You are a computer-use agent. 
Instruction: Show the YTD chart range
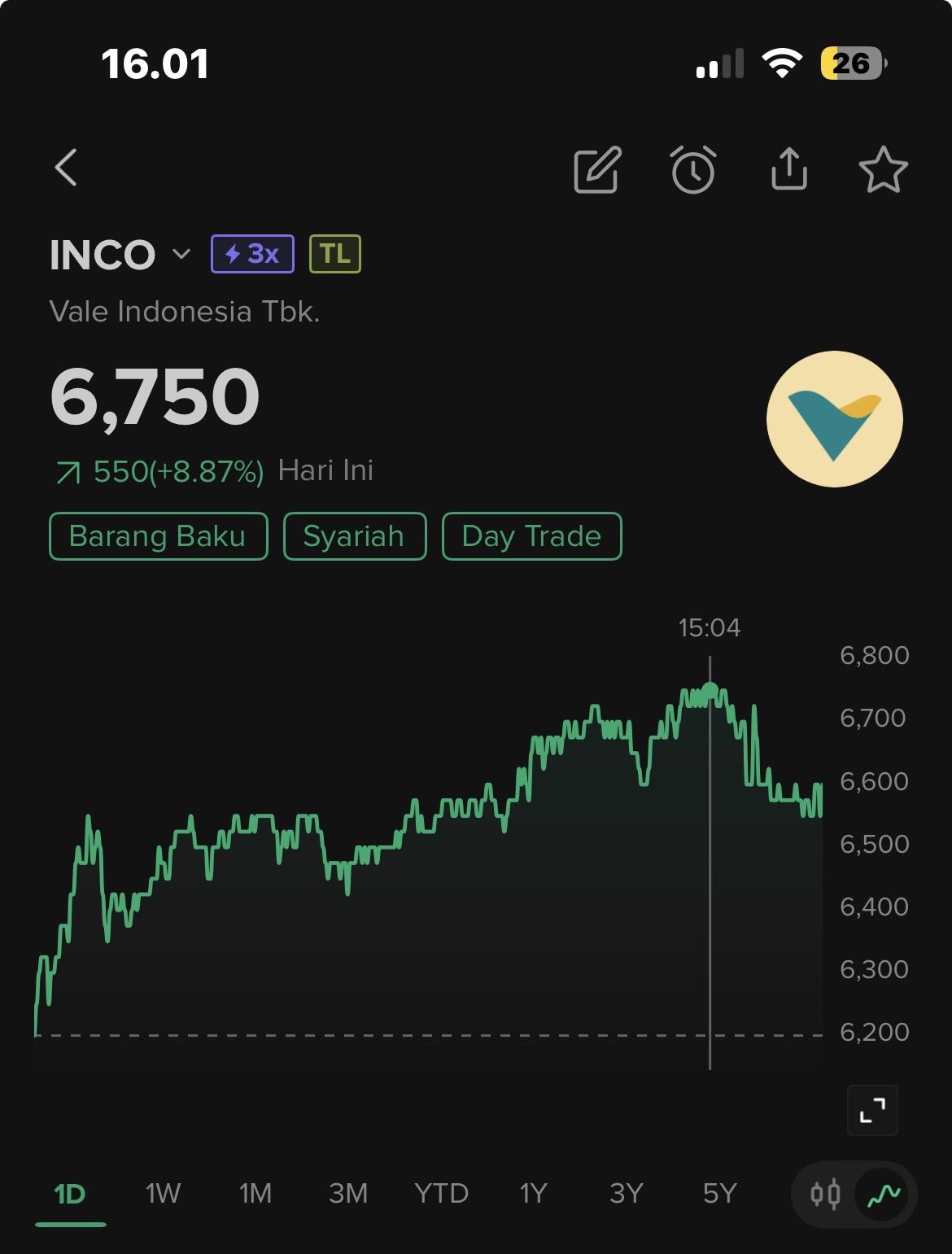click(441, 1194)
